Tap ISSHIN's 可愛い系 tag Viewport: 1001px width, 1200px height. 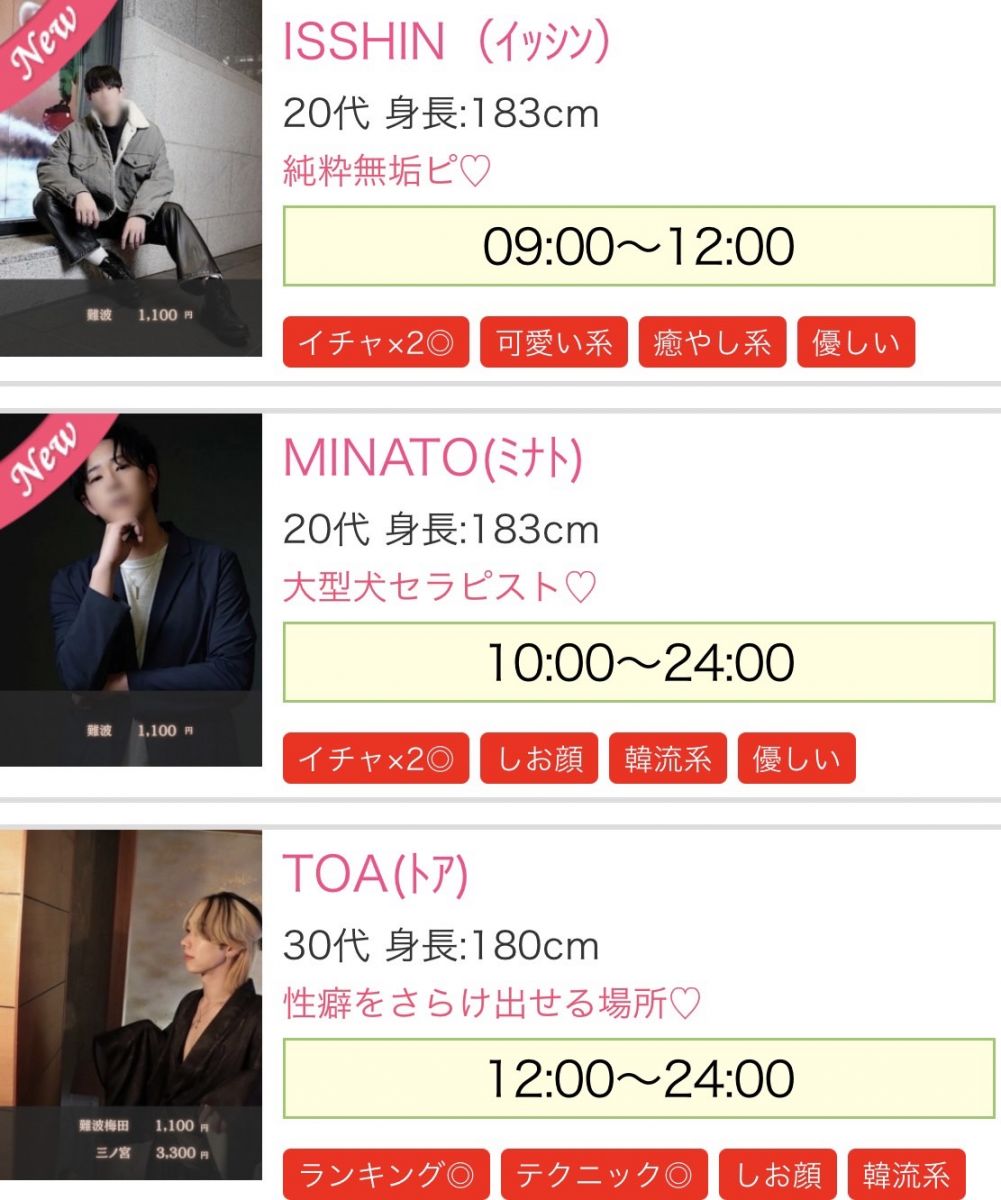pyautogui.click(x=554, y=343)
